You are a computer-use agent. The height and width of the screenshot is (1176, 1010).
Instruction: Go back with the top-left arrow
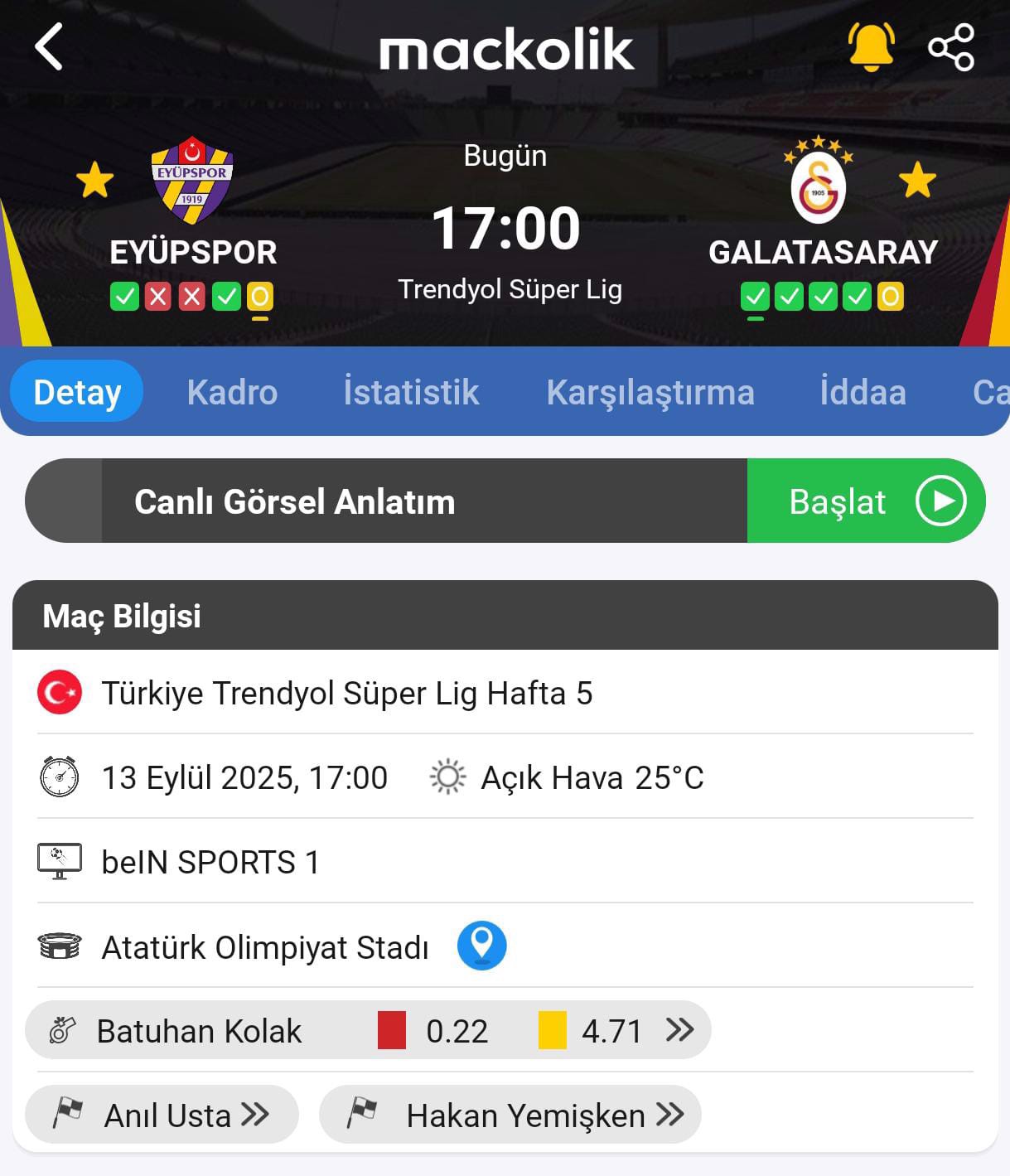coord(49,46)
